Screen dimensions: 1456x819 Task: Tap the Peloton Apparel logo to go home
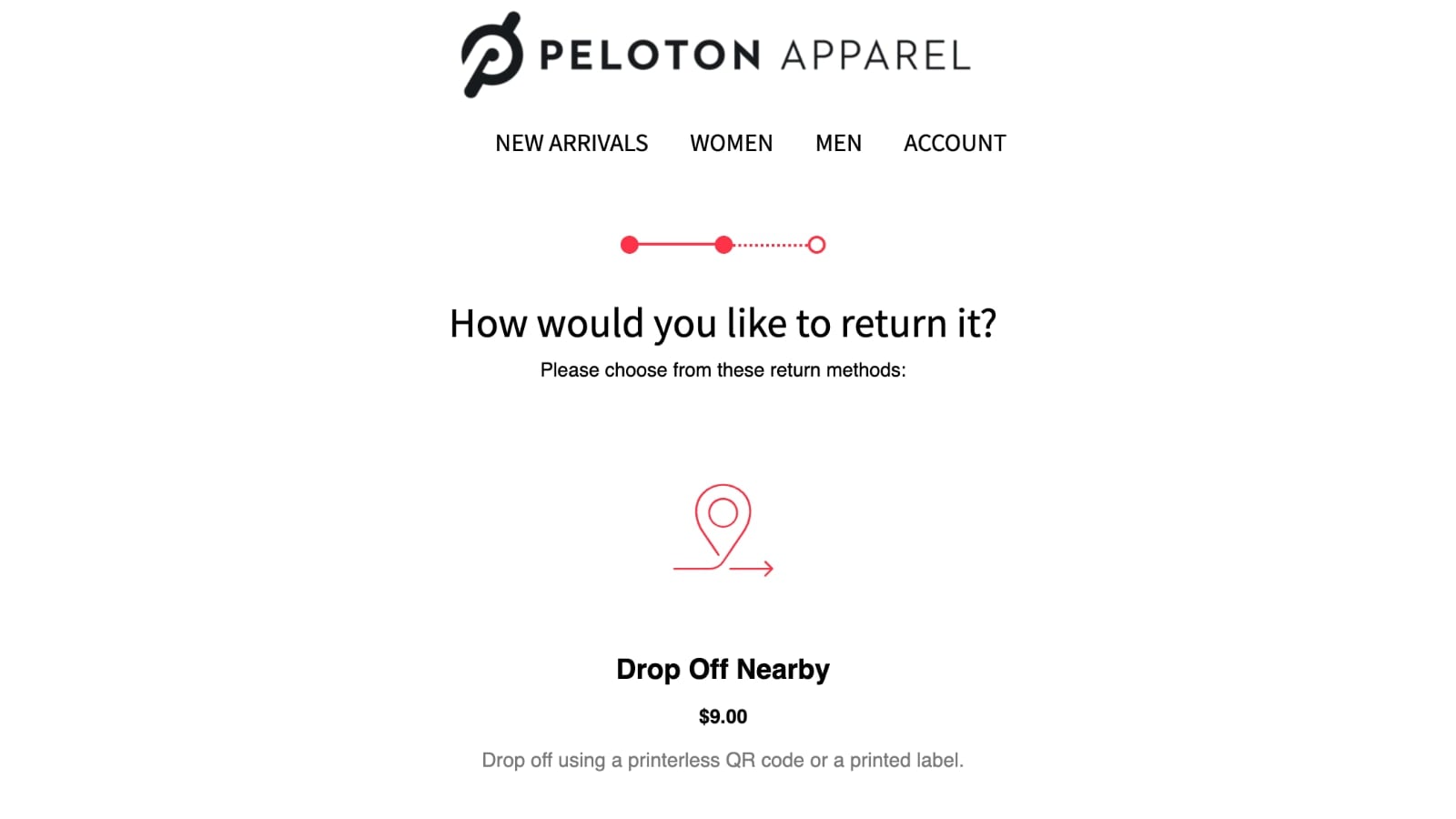click(x=716, y=55)
